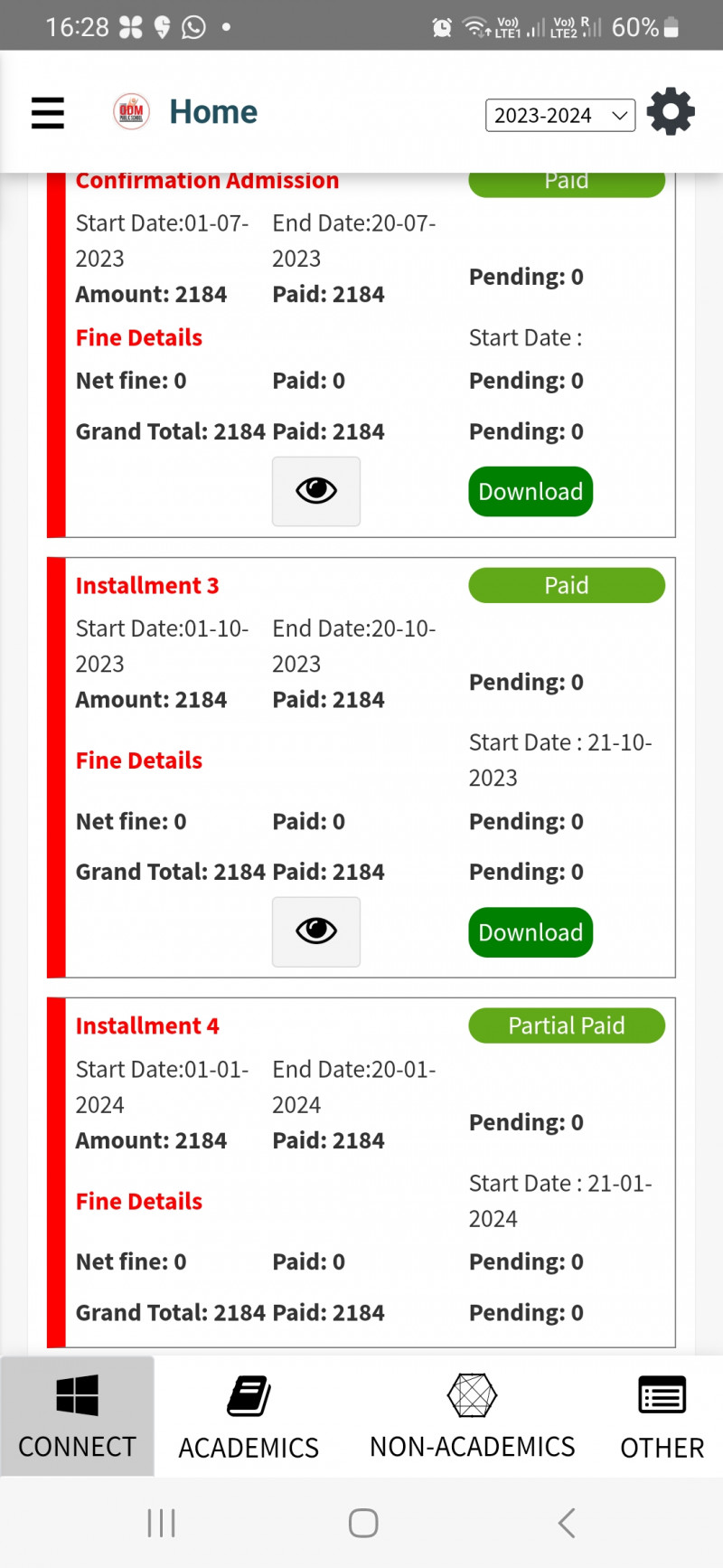The height and width of the screenshot is (1568, 723).
Task: Switch to the ACADEMICS tab
Action: click(249, 1416)
